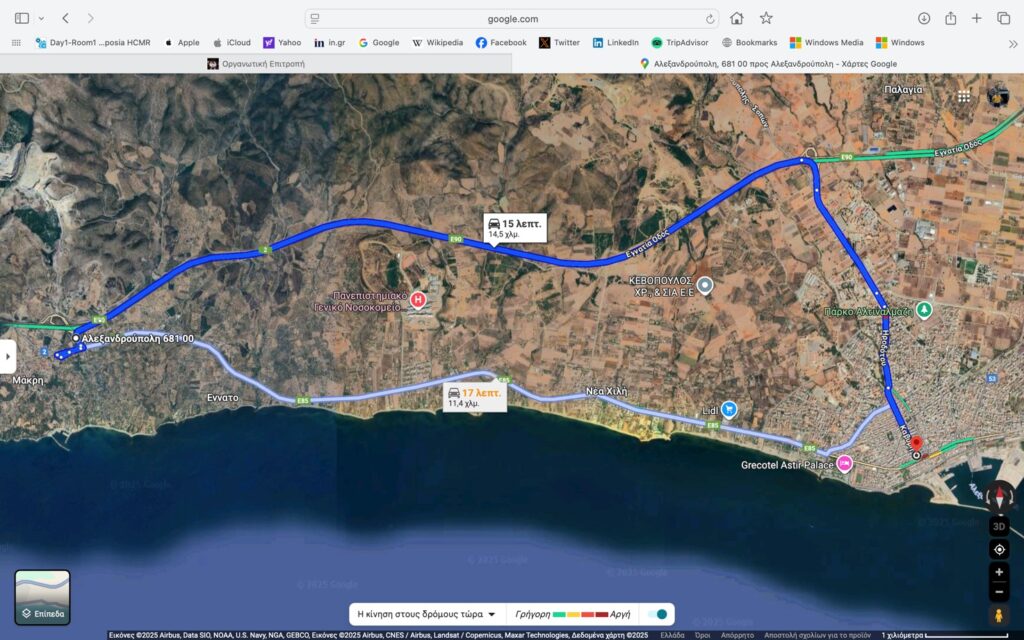Open the Επίπεδα layers button

[42, 597]
